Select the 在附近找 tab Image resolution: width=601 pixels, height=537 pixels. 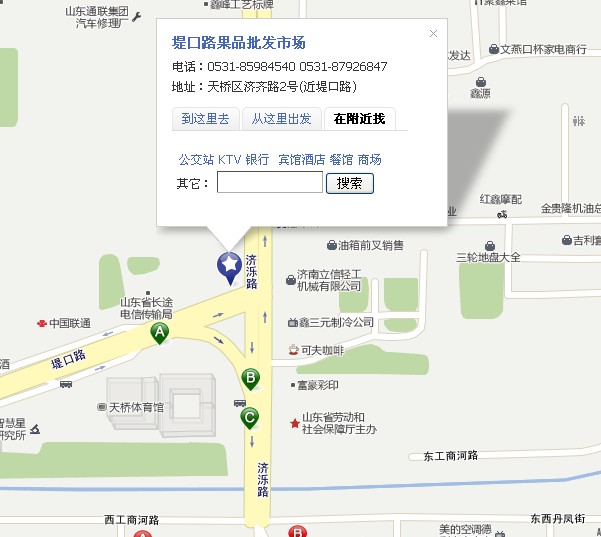pos(359,119)
